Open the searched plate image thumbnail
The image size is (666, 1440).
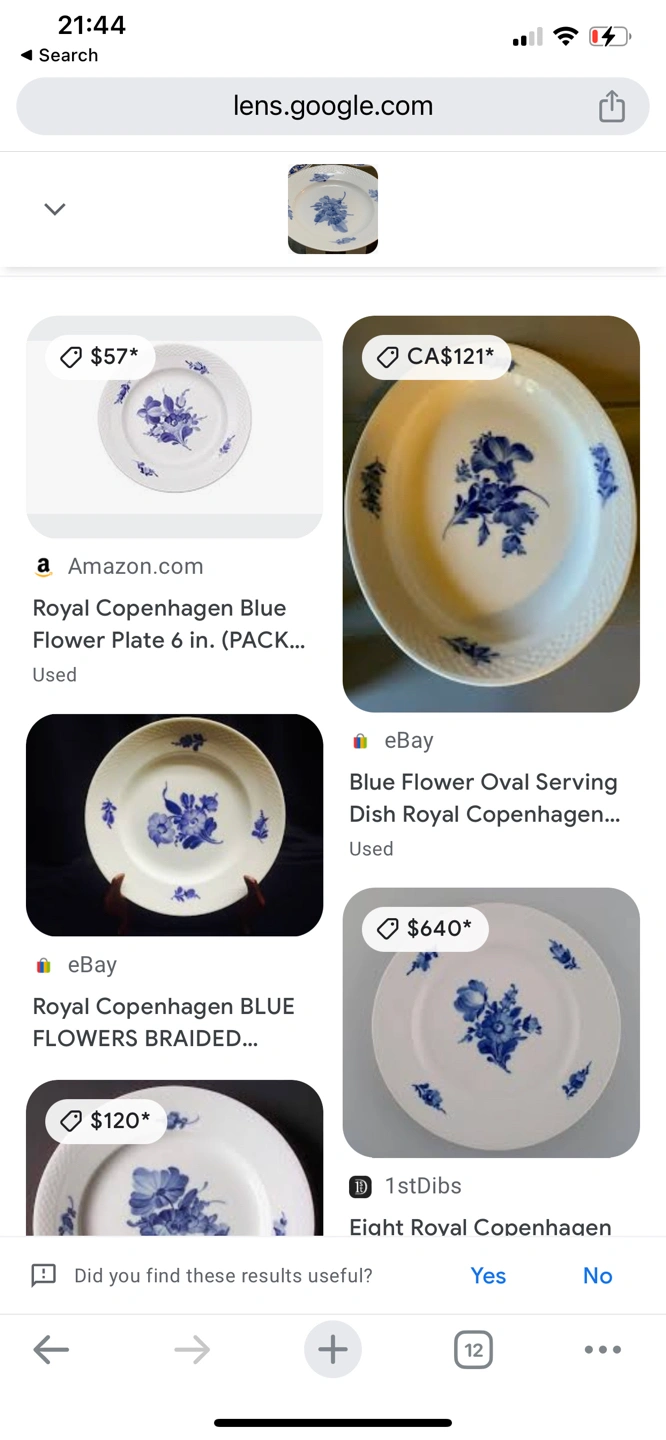point(333,209)
